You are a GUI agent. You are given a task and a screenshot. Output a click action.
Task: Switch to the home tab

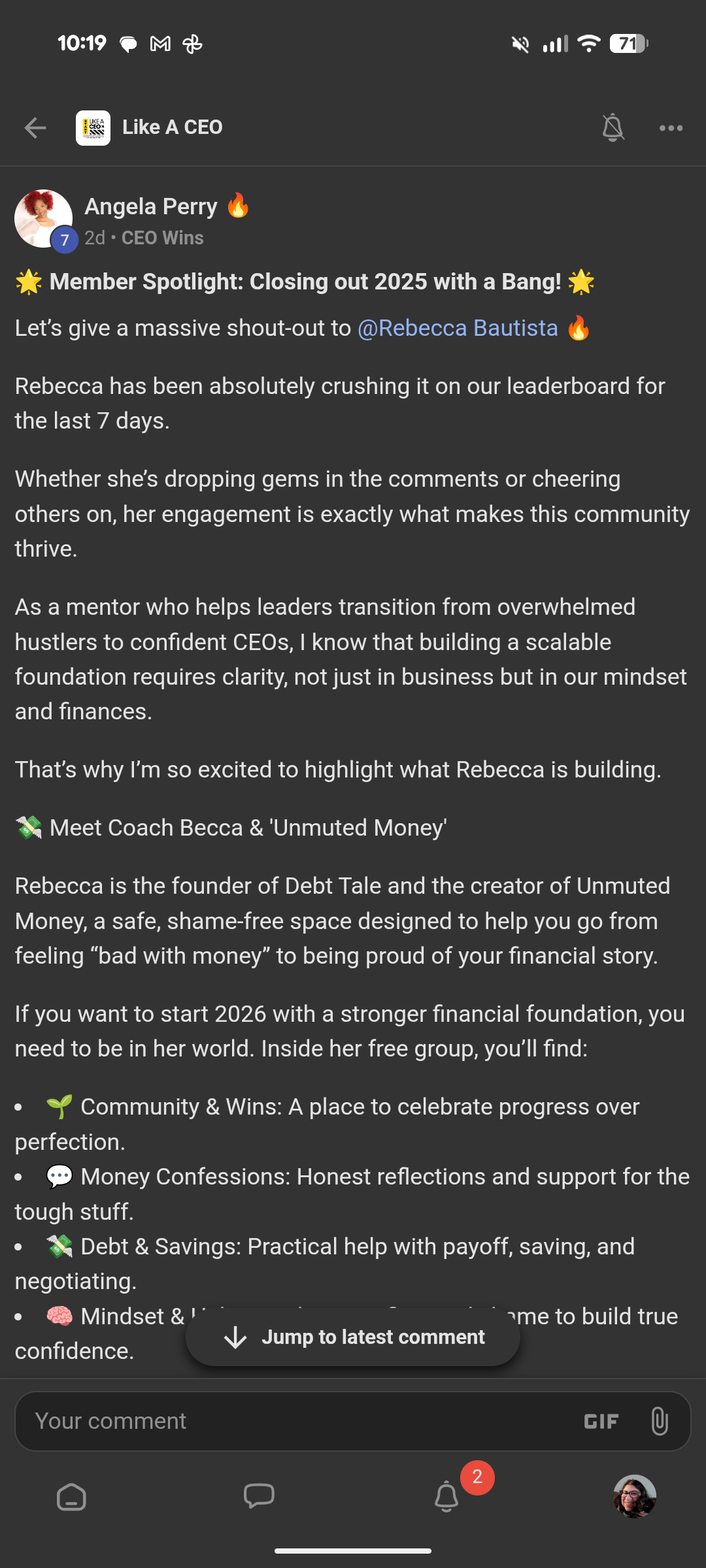[x=71, y=1497]
